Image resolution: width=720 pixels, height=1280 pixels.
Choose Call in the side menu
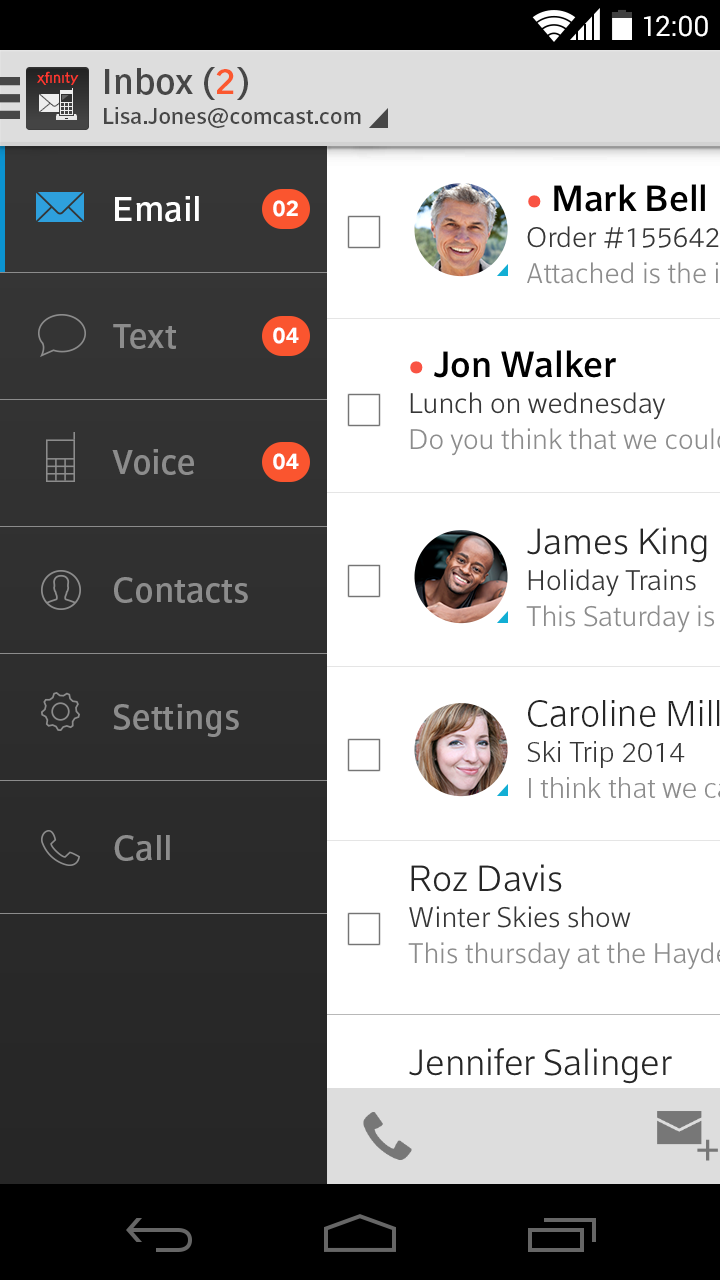163,848
